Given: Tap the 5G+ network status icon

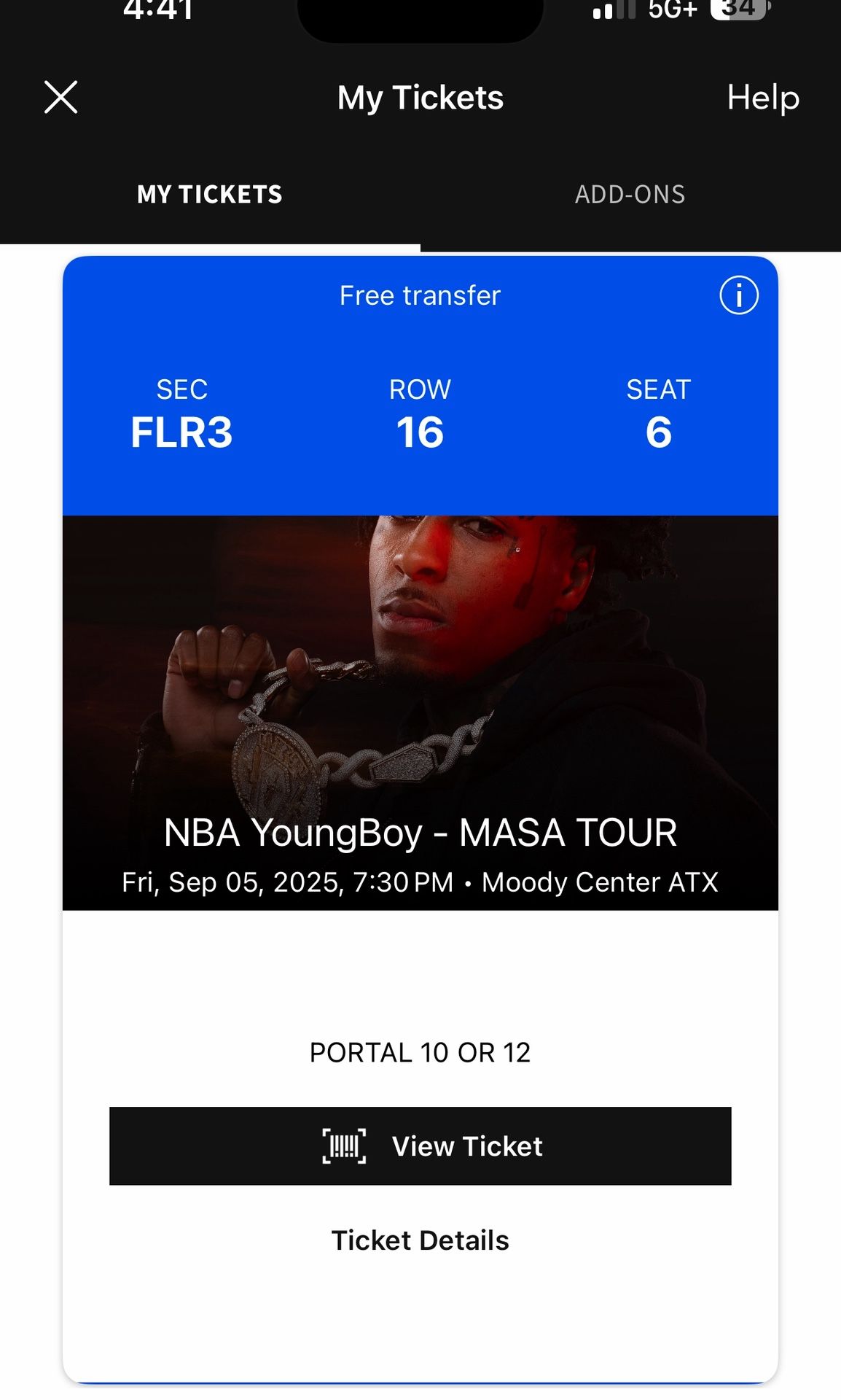Looking at the screenshot, I should click(x=671, y=10).
